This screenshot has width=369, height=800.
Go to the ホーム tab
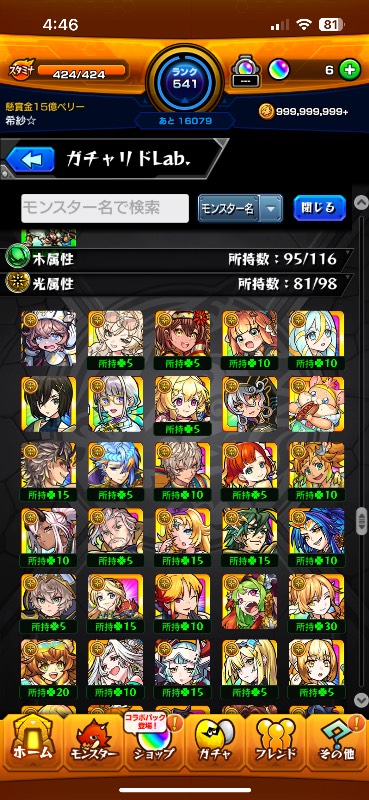(x=32, y=742)
